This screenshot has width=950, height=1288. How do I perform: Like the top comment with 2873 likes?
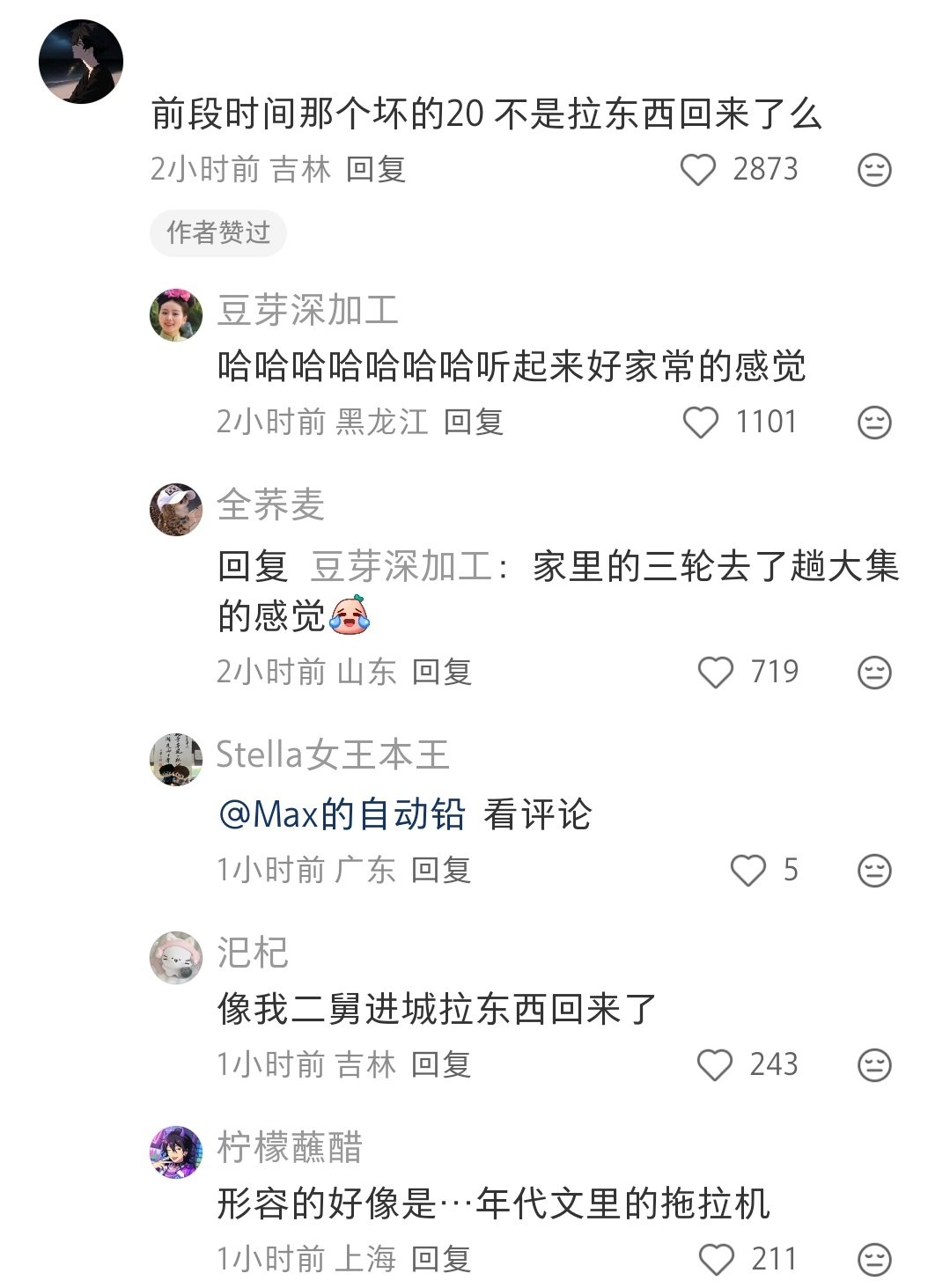coord(698,169)
